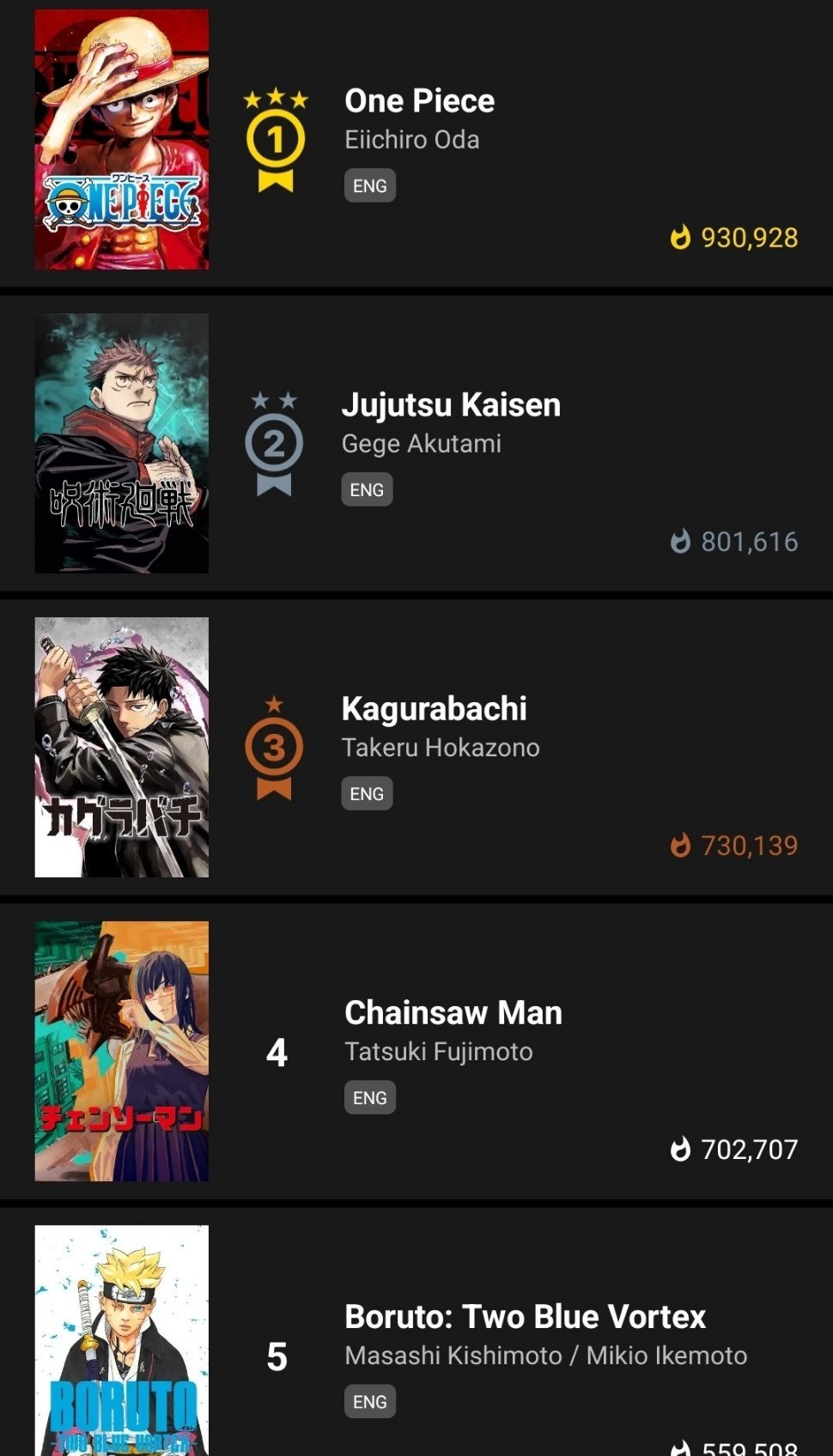Open Boruto: Two Blue Vortex
Viewport: 833px width, 1456px height.
click(x=524, y=1317)
